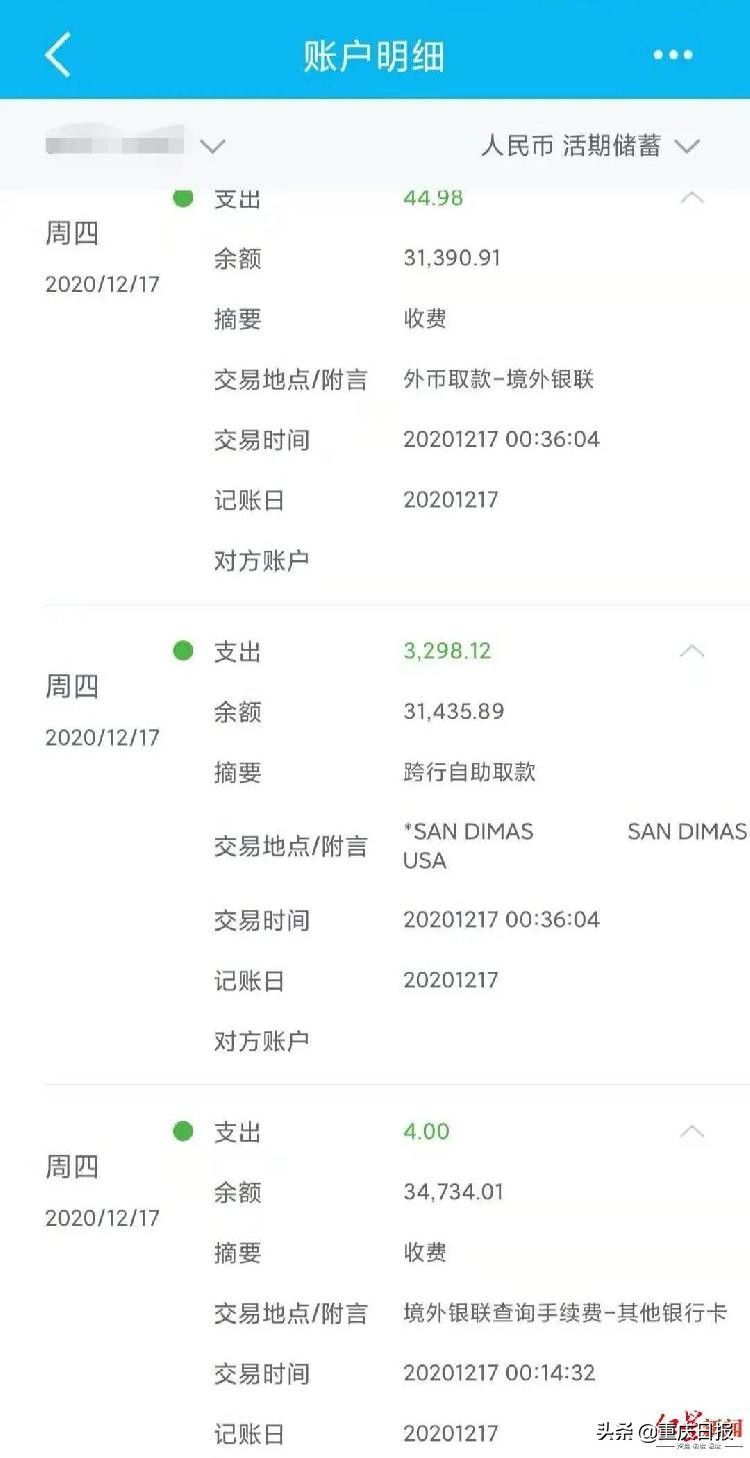Collapse the 4.00 支出 transaction details
Image resolution: width=750 pixels, height=1458 pixels.
click(x=692, y=1131)
